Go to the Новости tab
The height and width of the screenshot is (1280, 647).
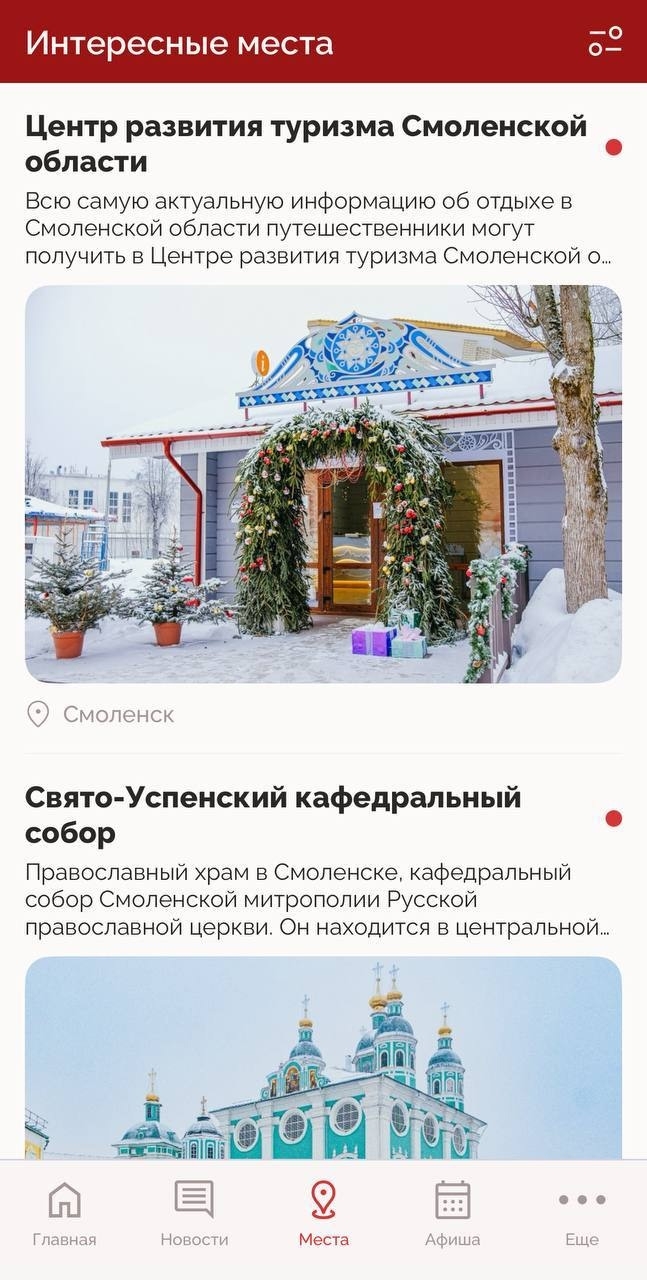pos(194,1212)
